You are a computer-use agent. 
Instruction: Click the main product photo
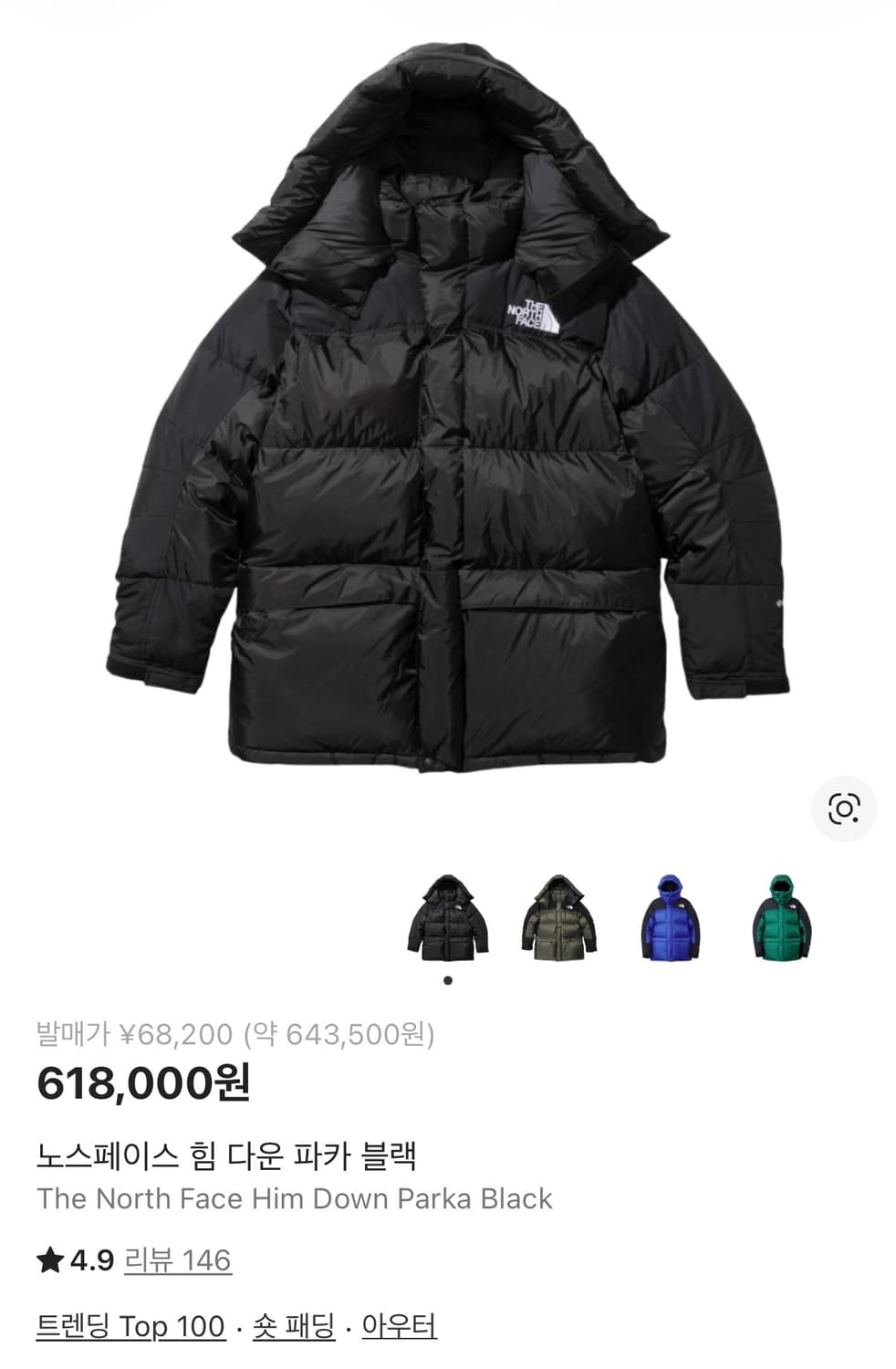pos(447,411)
